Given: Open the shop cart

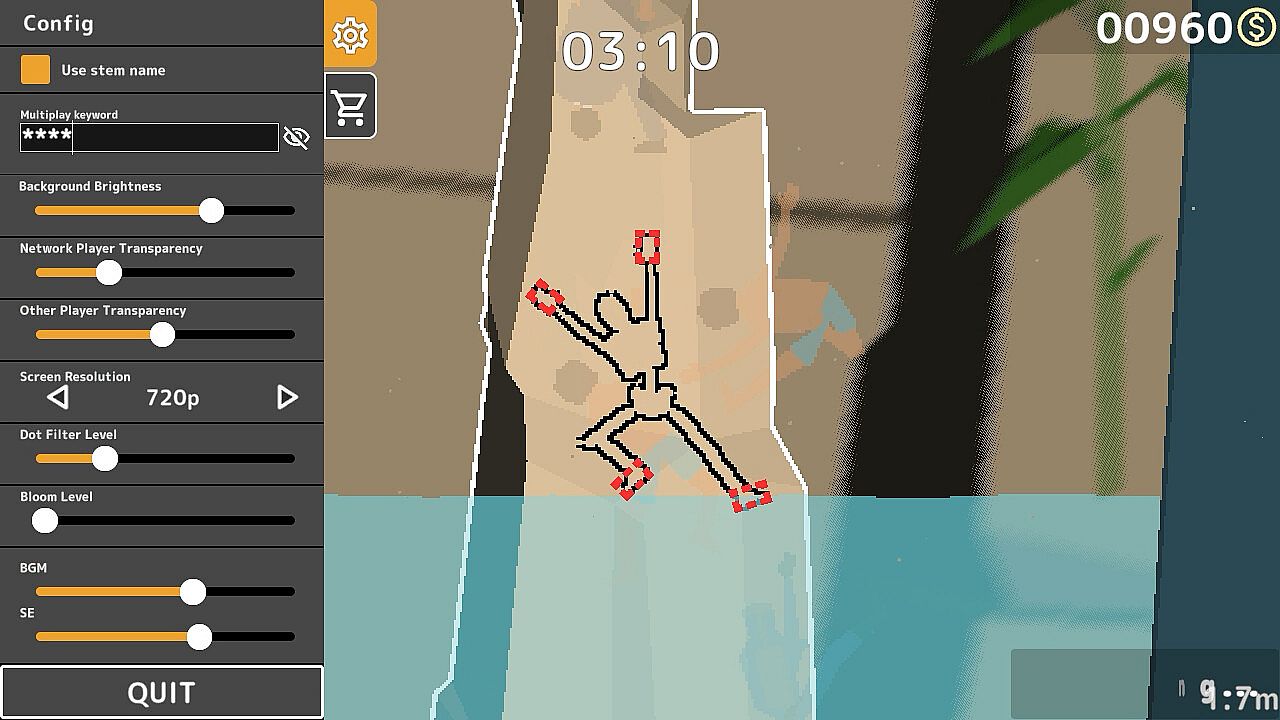Looking at the screenshot, I should (x=350, y=106).
